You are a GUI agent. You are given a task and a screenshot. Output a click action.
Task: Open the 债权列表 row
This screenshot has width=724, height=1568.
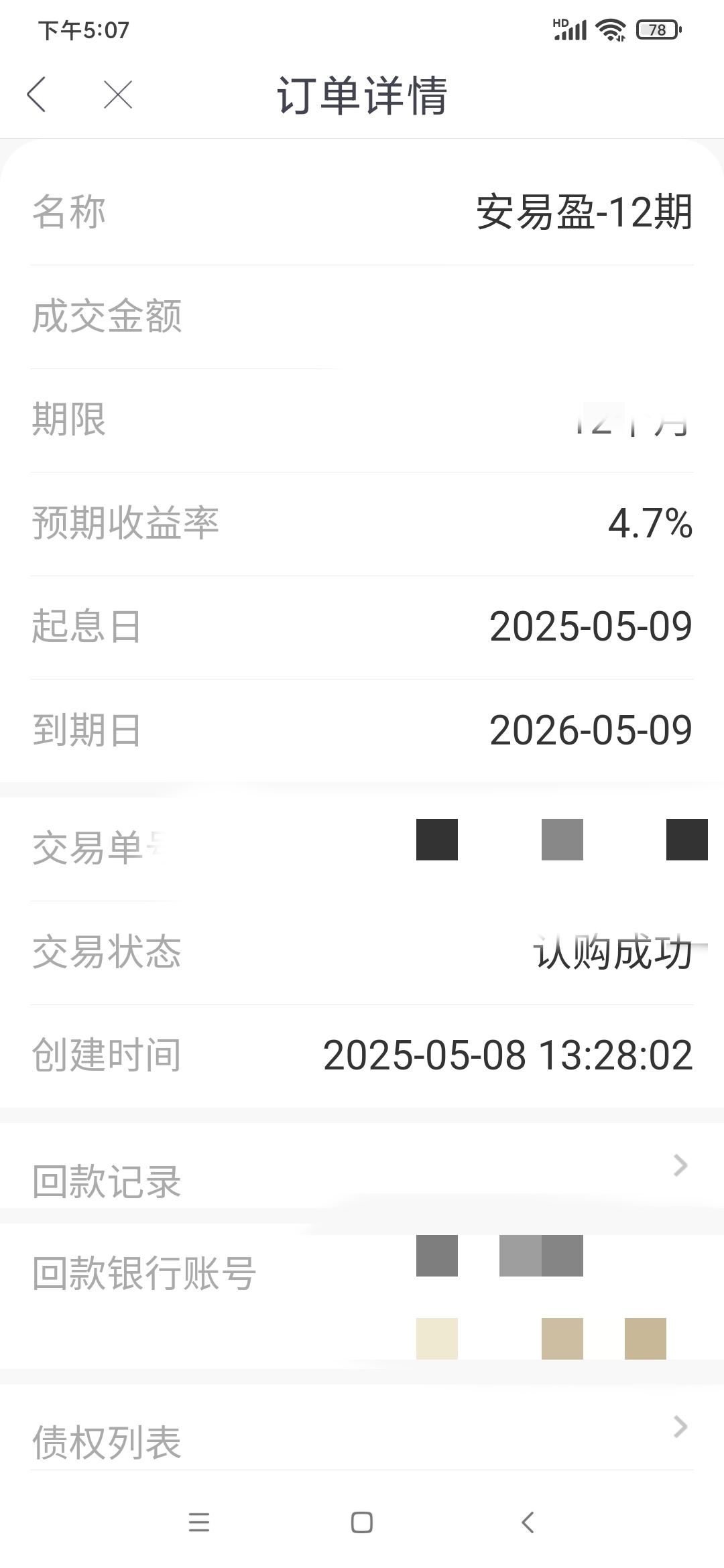click(362, 1434)
